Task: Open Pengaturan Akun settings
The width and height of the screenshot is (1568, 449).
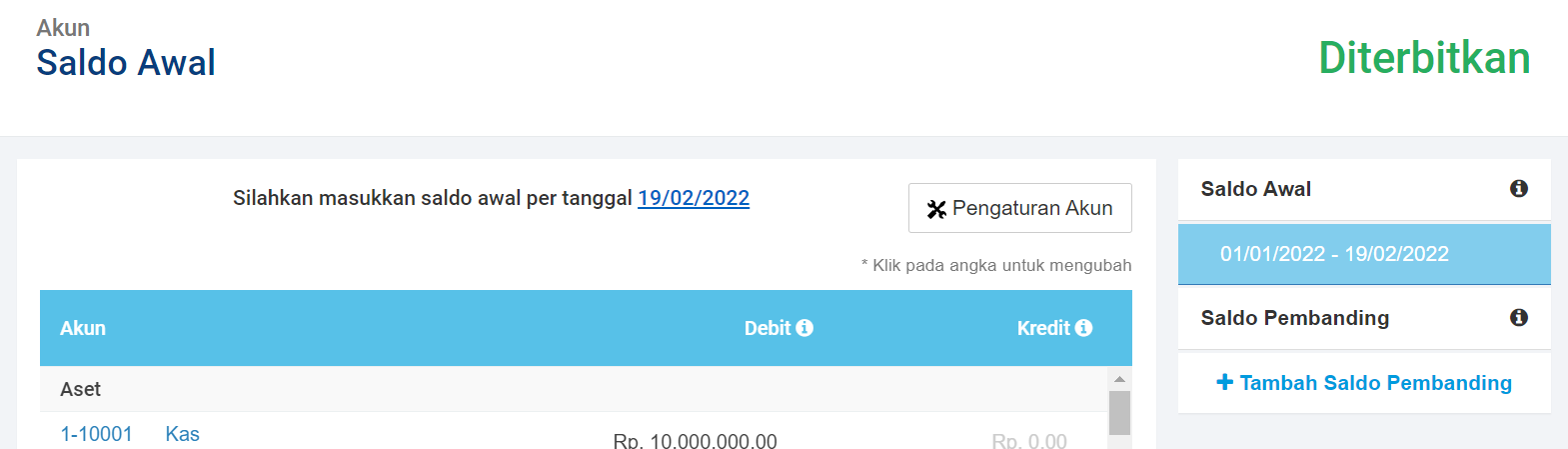Action: pyautogui.click(x=1019, y=208)
